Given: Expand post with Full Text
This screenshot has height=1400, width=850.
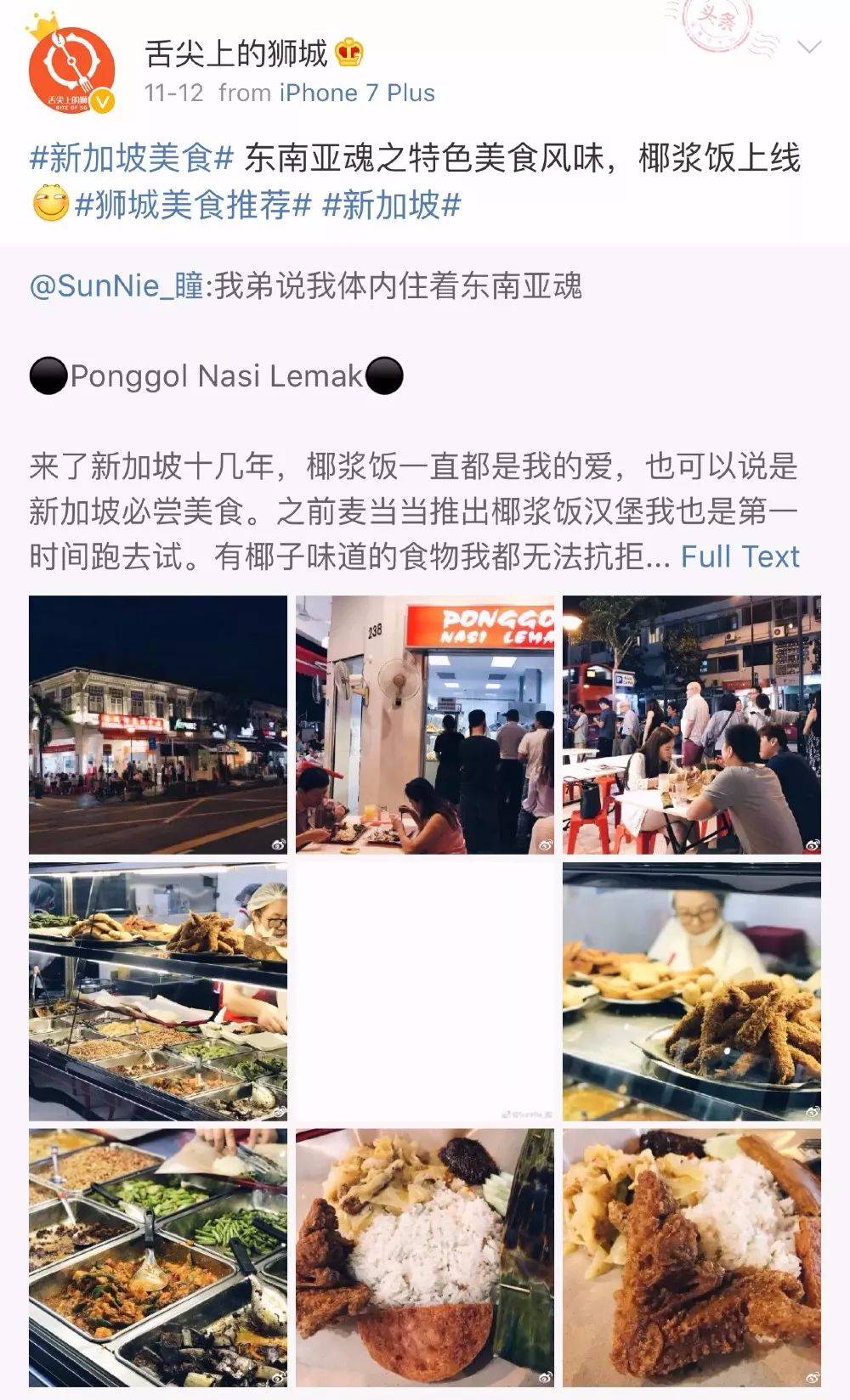Looking at the screenshot, I should tap(739, 556).
